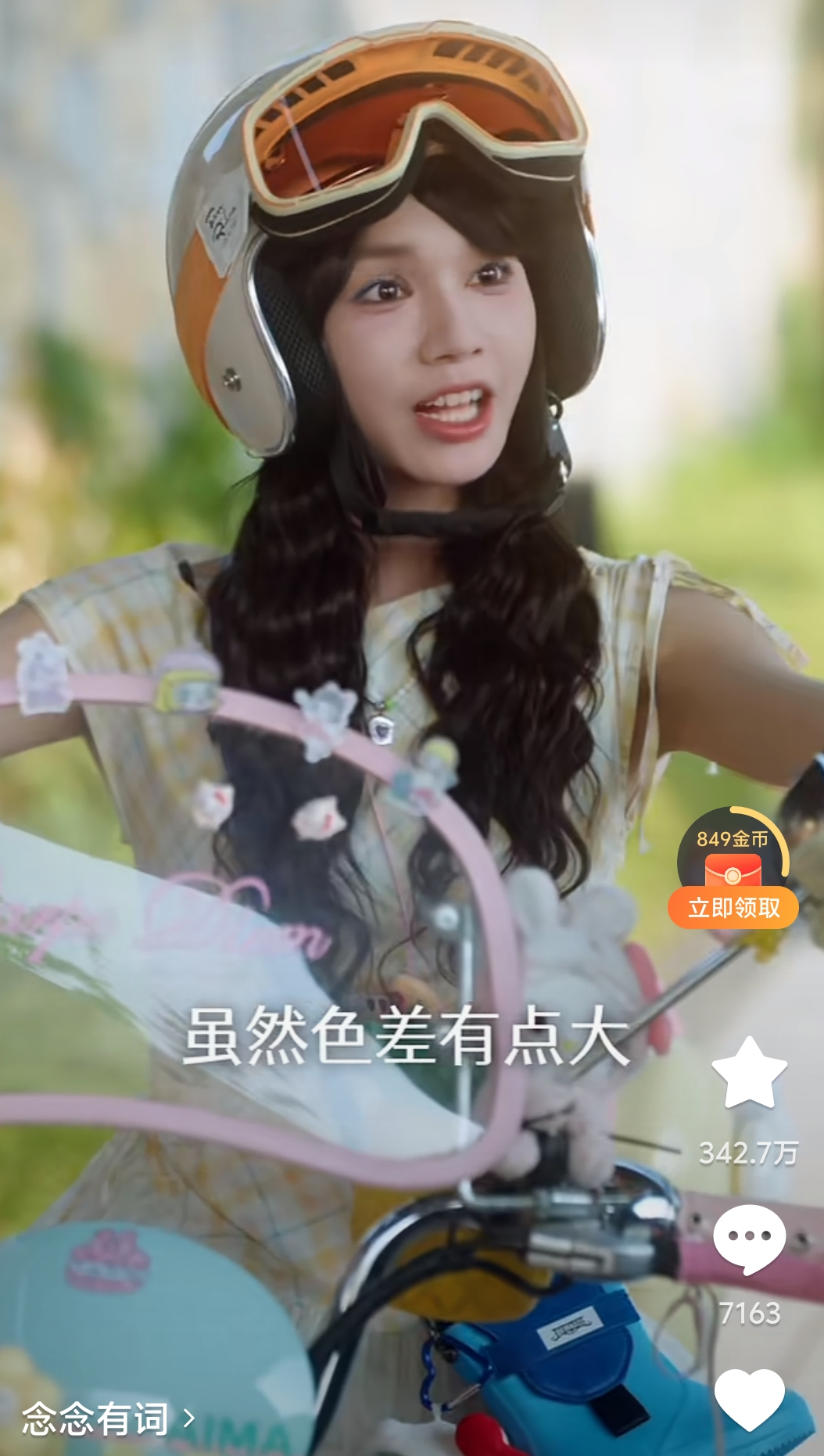Open the comments bubble

749,1239
